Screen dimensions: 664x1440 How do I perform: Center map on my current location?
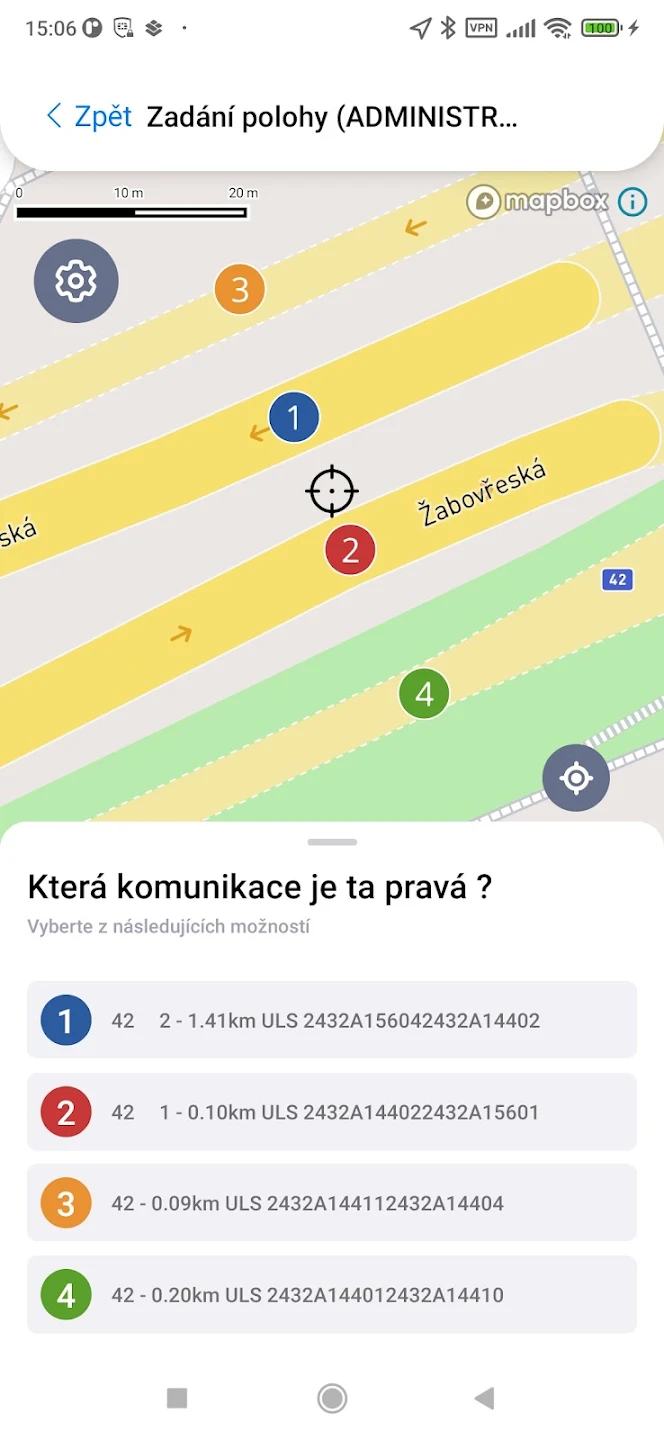(x=576, y=778)
